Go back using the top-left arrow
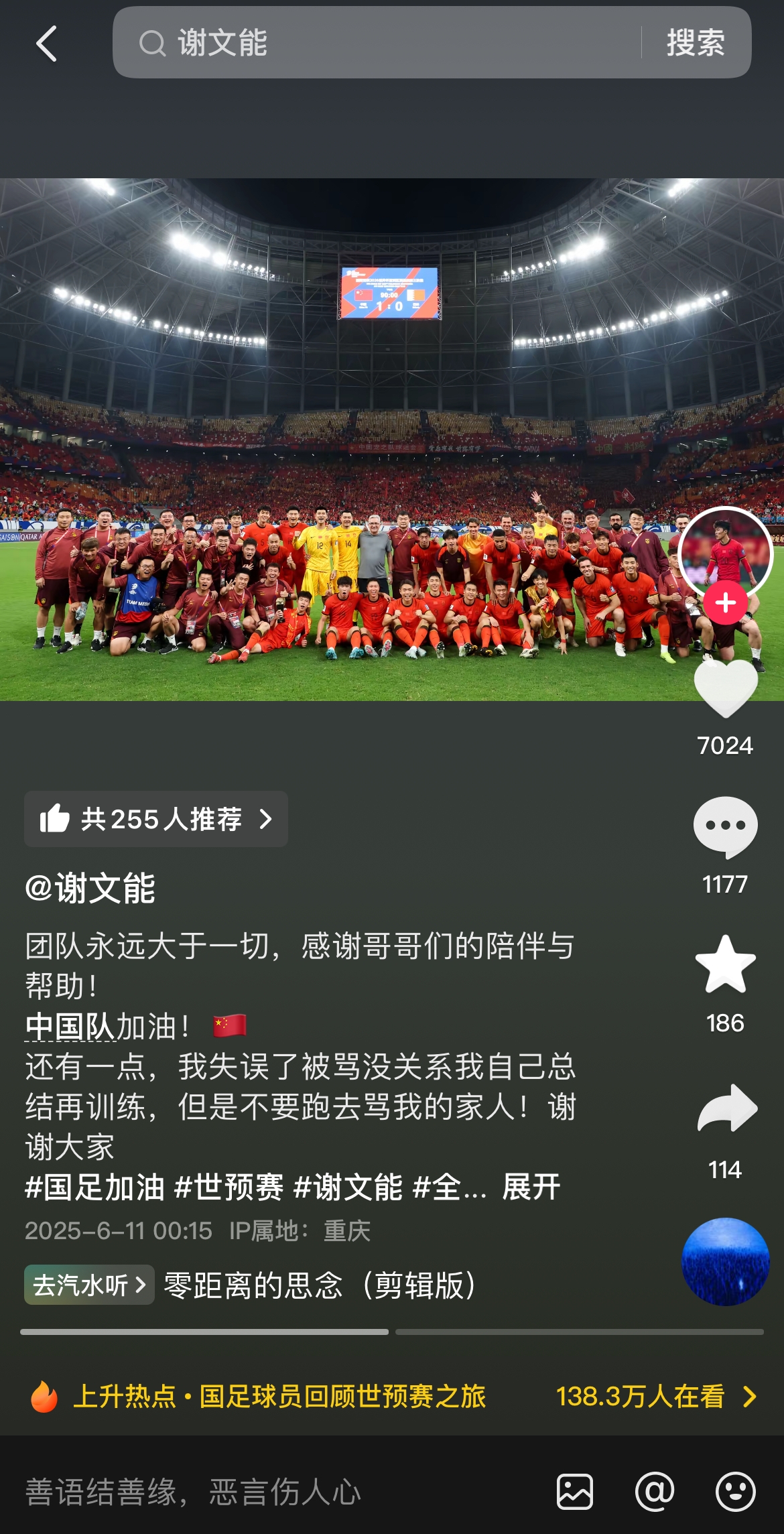The width and height of the screenshot is (784, 1534). (46, 44)
